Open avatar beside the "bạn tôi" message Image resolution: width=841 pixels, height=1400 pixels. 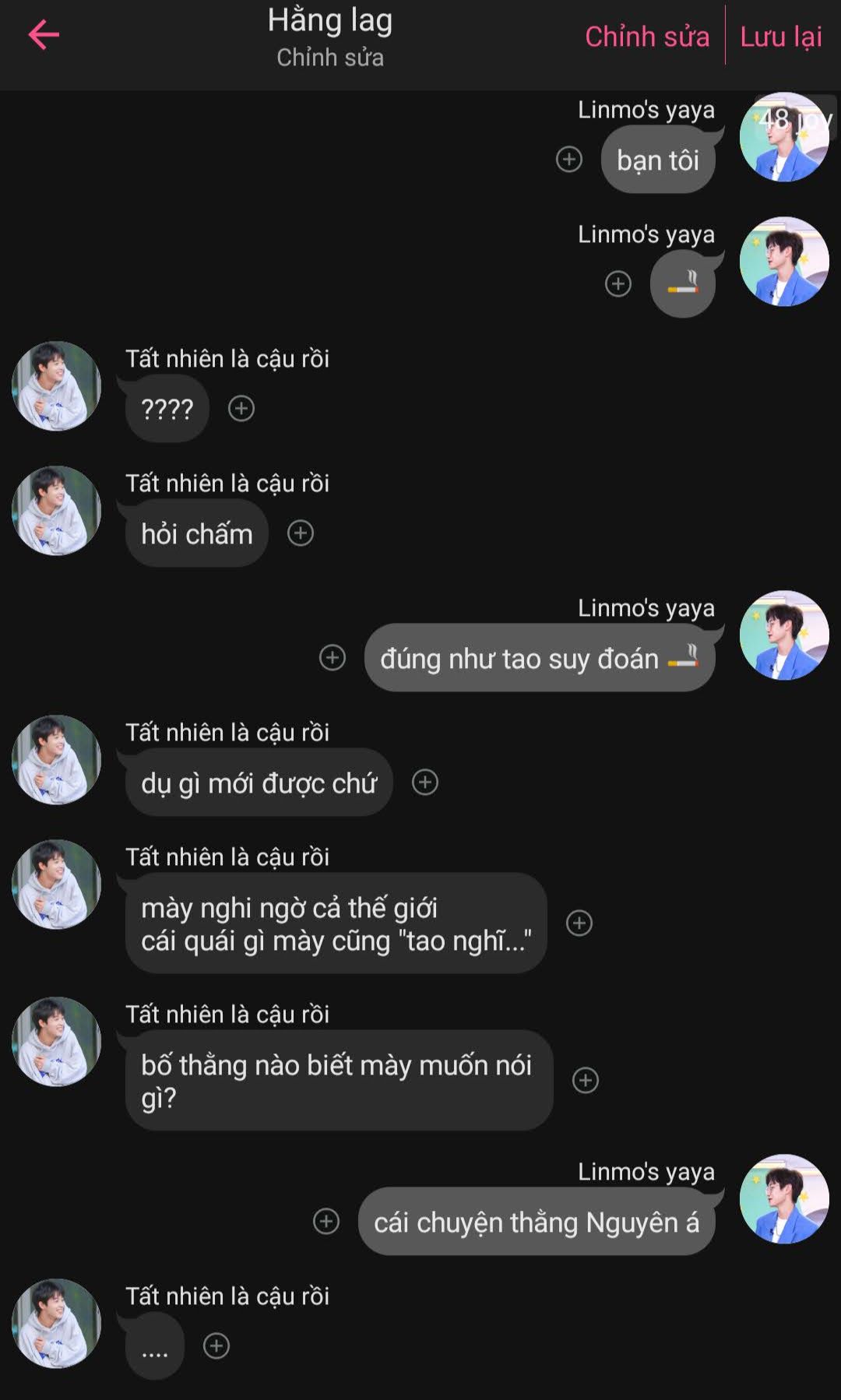(x=783, y=138)
